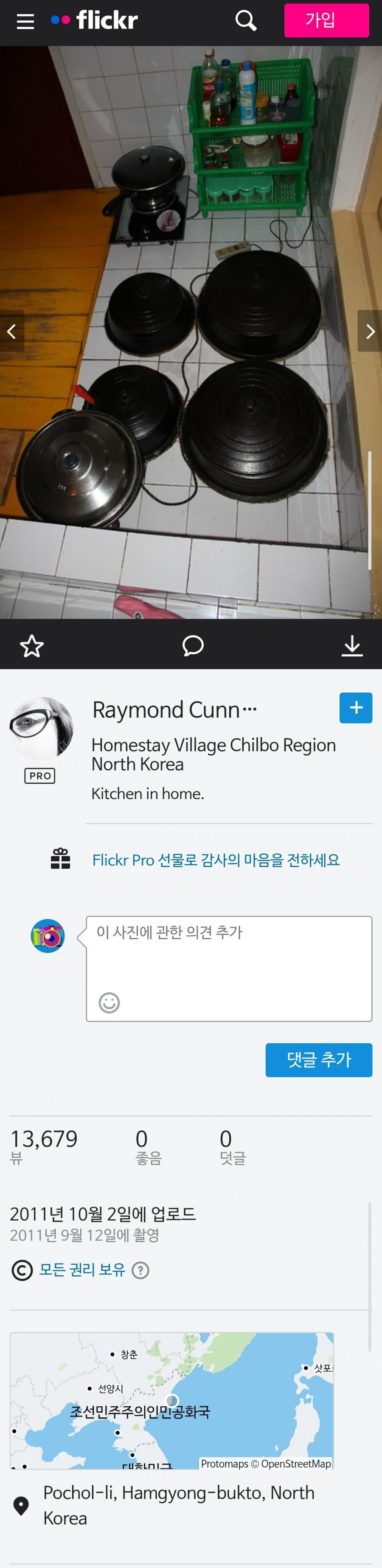The height and width of the screenshot is (1568, 382).
Task: Open Raymond Cunn's profile avatar
Action: (x=41, y=729)
